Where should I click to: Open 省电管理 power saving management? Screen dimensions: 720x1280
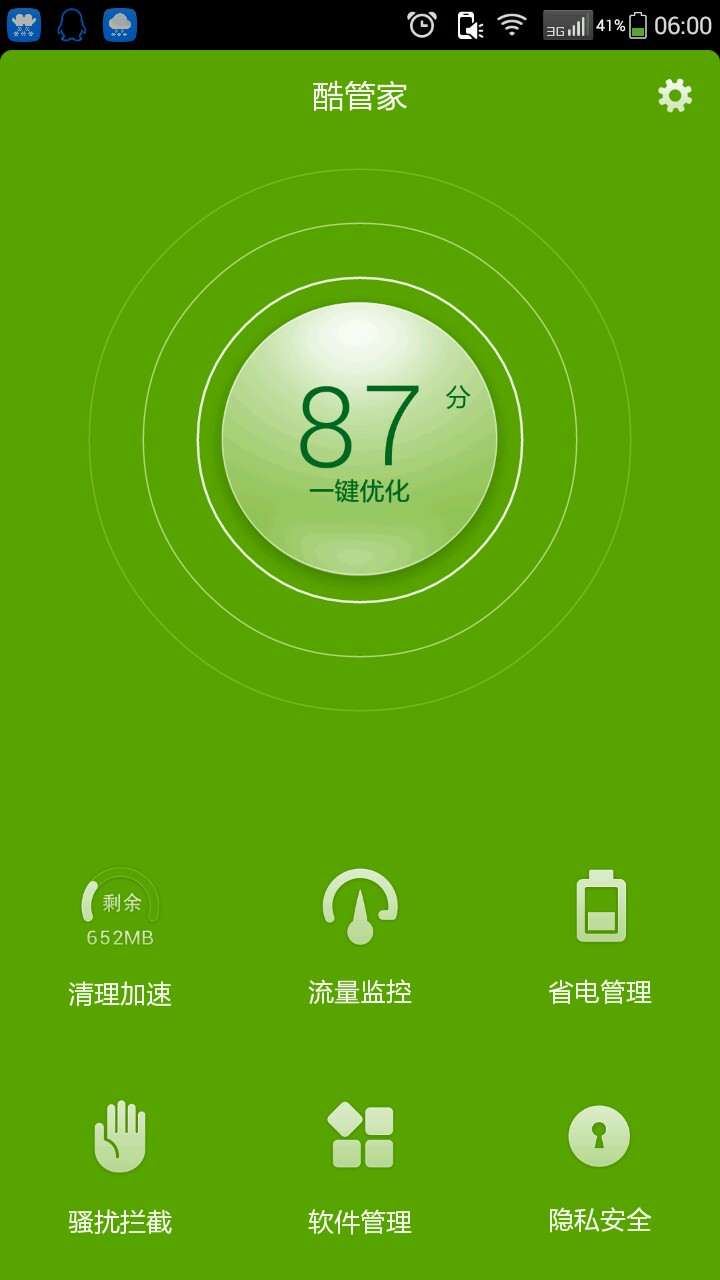(x=600, y=935)
